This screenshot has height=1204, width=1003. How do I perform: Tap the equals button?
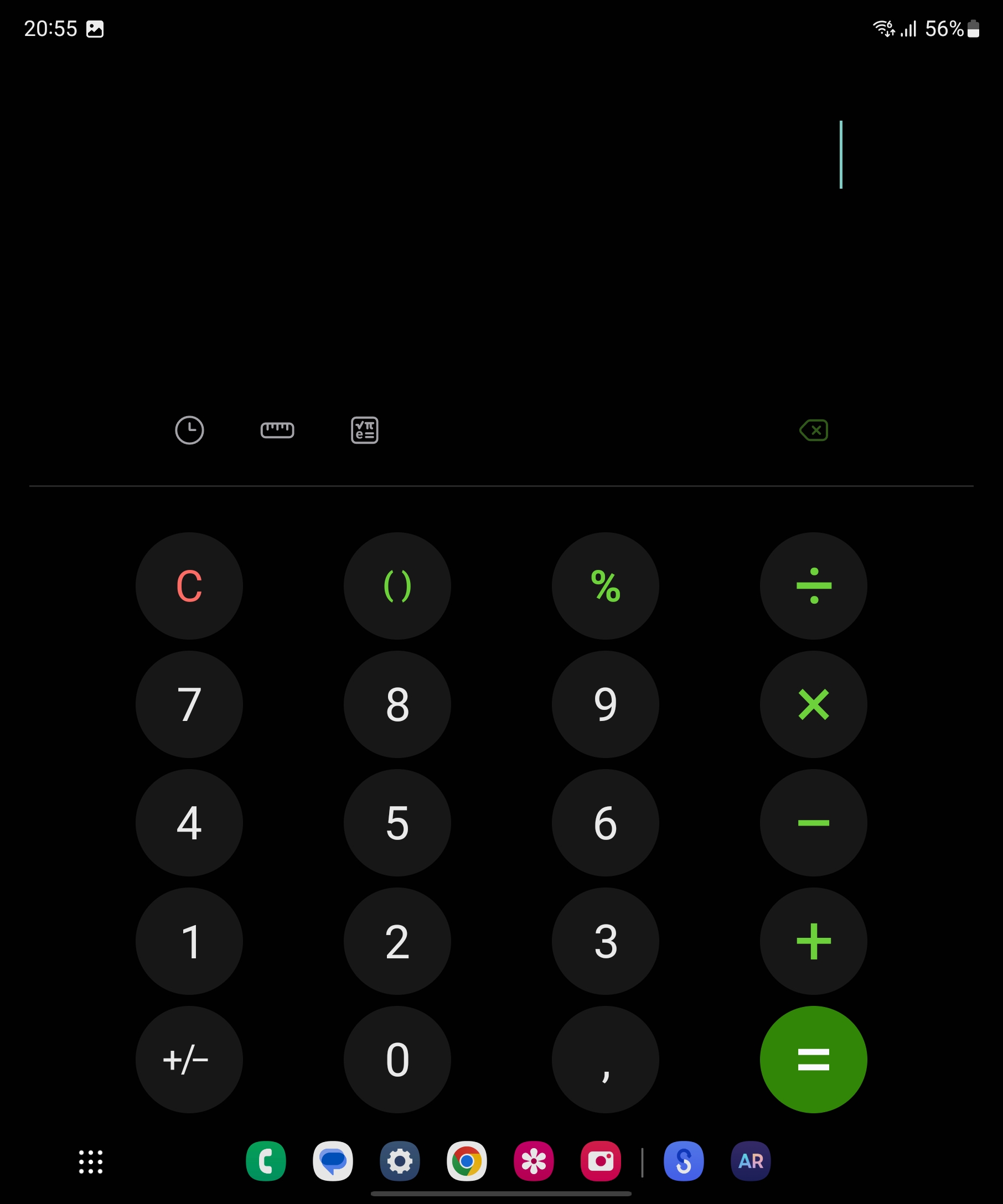click(x=813, y=1060)
